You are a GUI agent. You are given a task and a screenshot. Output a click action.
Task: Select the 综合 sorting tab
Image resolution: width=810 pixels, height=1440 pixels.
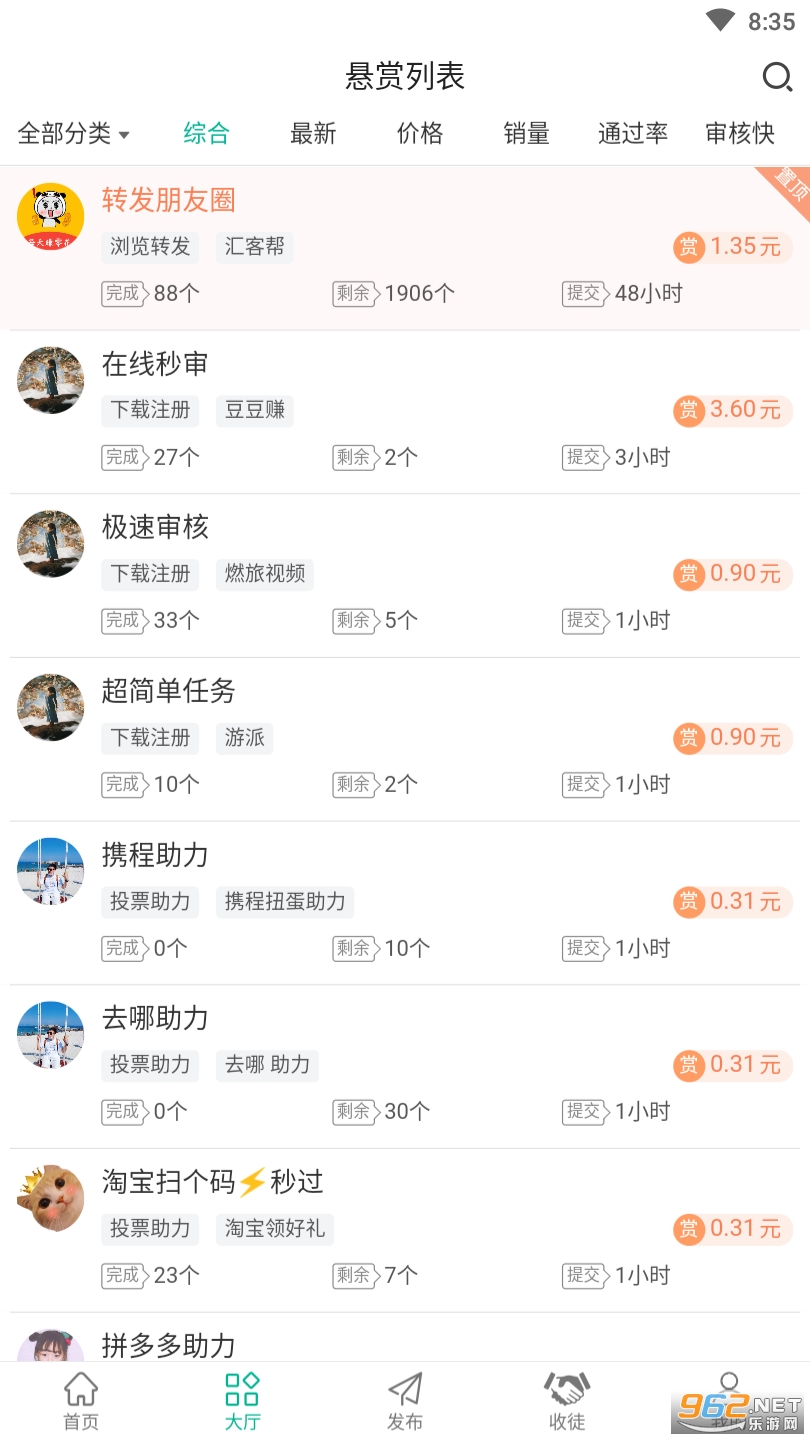click(x=207, y=133)
